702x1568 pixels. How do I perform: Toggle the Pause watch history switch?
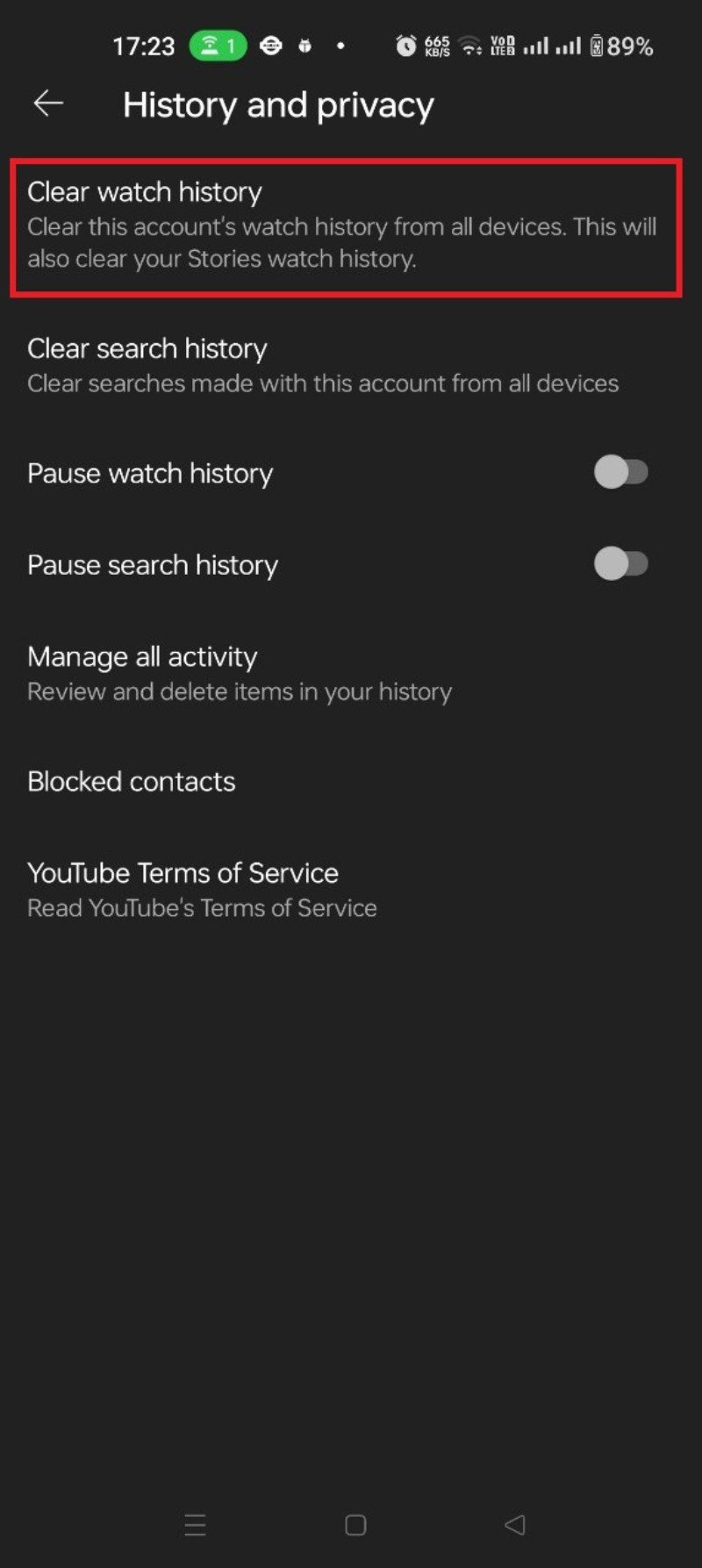[620, 472]
